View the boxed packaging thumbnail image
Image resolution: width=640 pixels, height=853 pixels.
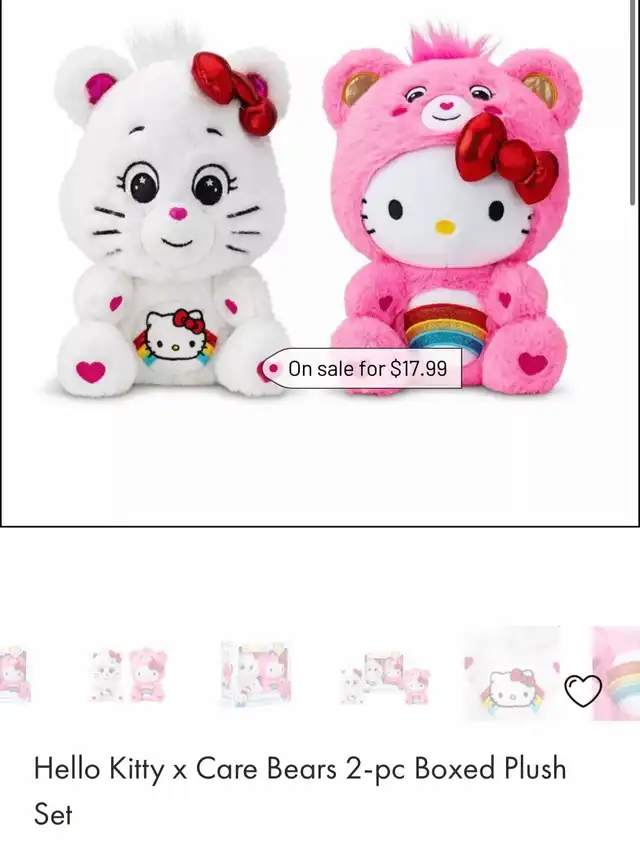(256, 675)
